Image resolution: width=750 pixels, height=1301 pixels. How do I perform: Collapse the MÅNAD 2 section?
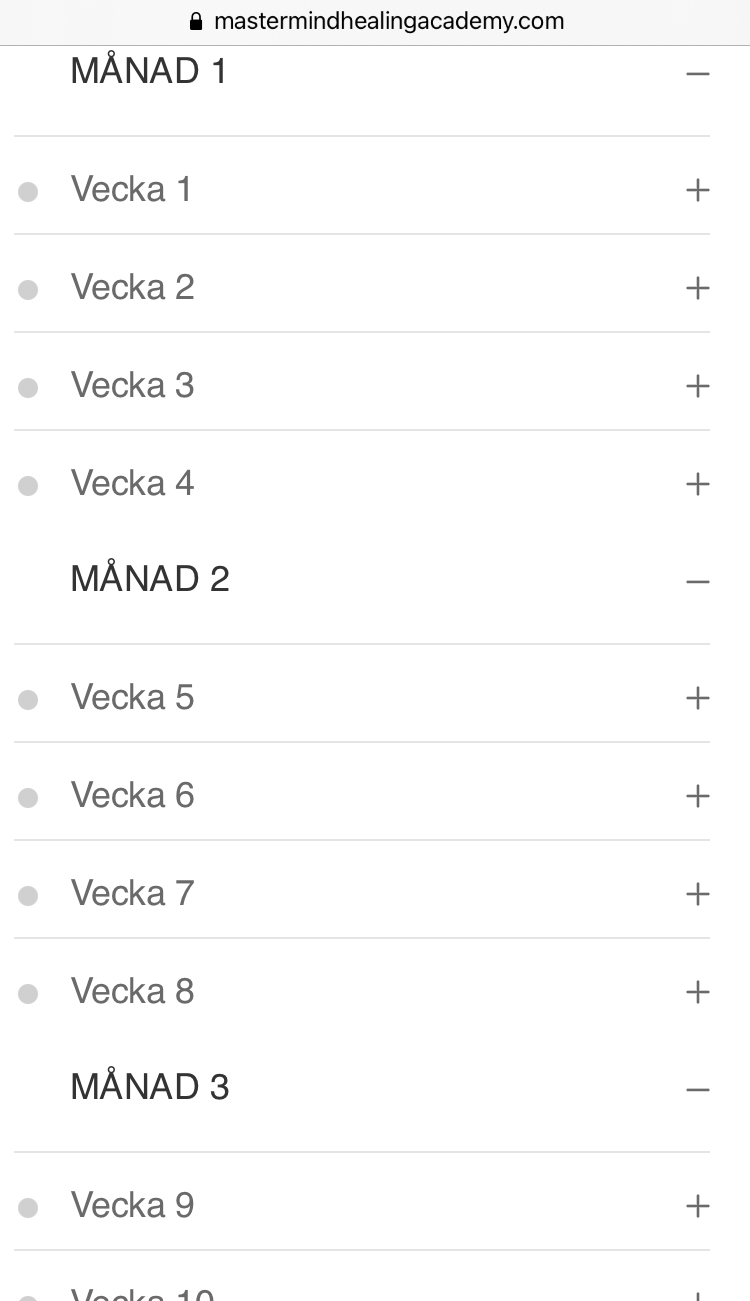click(697, 581)
